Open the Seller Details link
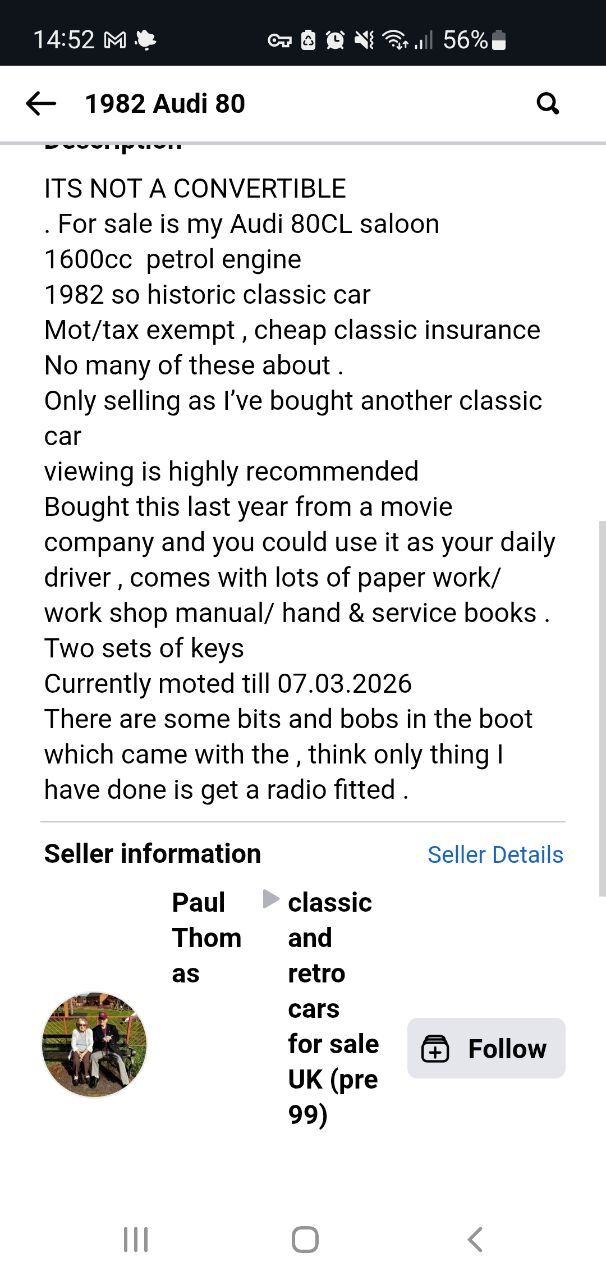 point(495,855)
